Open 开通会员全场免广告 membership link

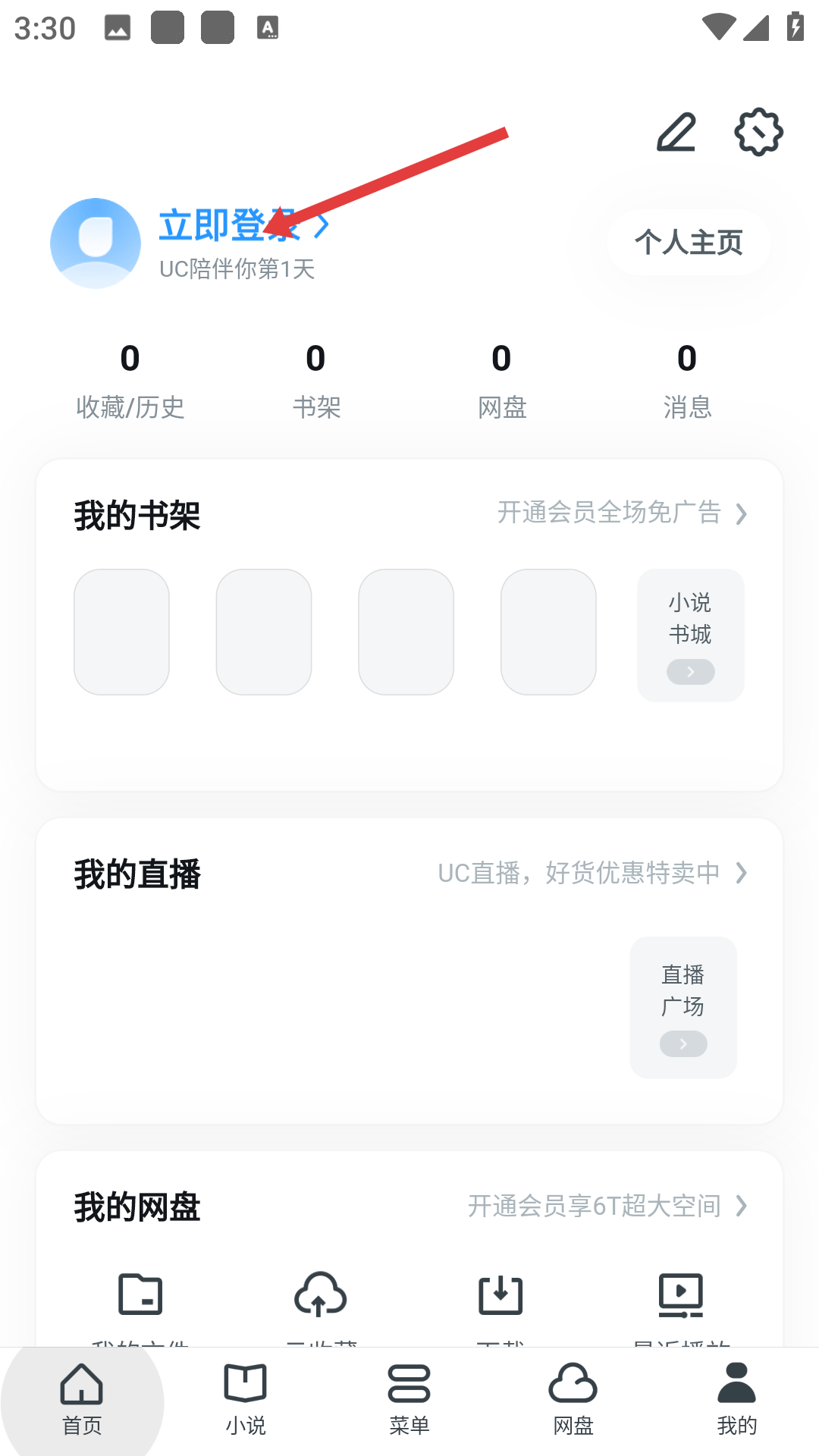(x=622, y=513)
